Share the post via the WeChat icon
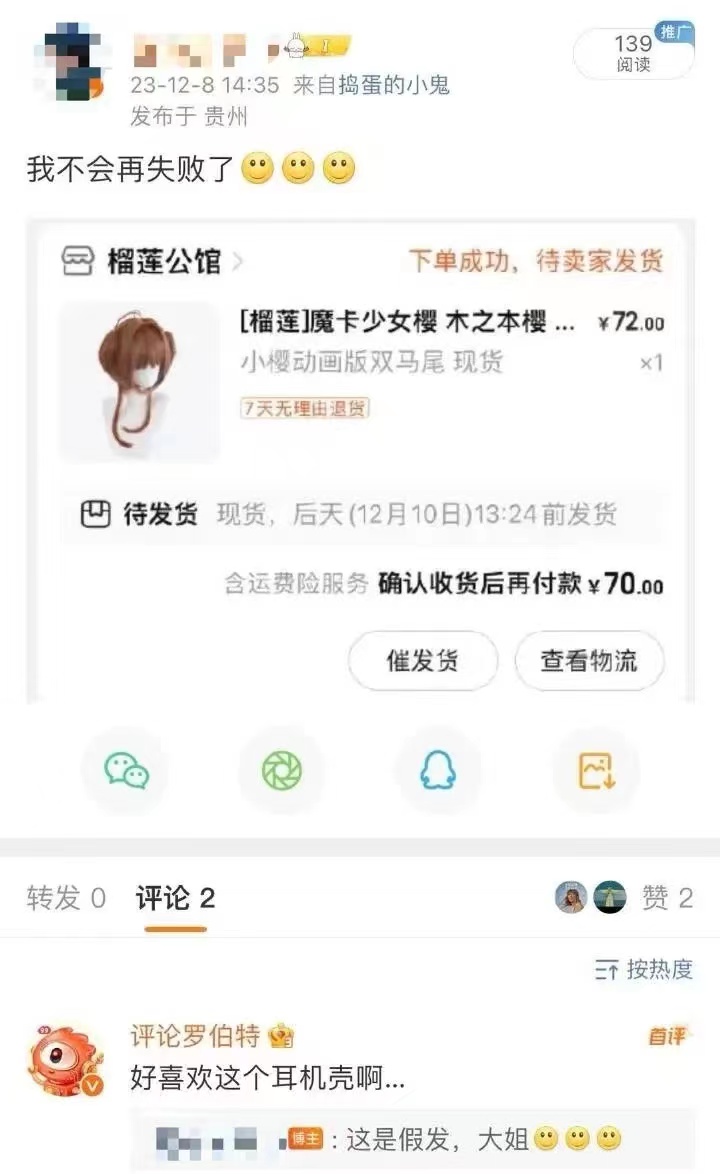 click(x=125, y=771)
